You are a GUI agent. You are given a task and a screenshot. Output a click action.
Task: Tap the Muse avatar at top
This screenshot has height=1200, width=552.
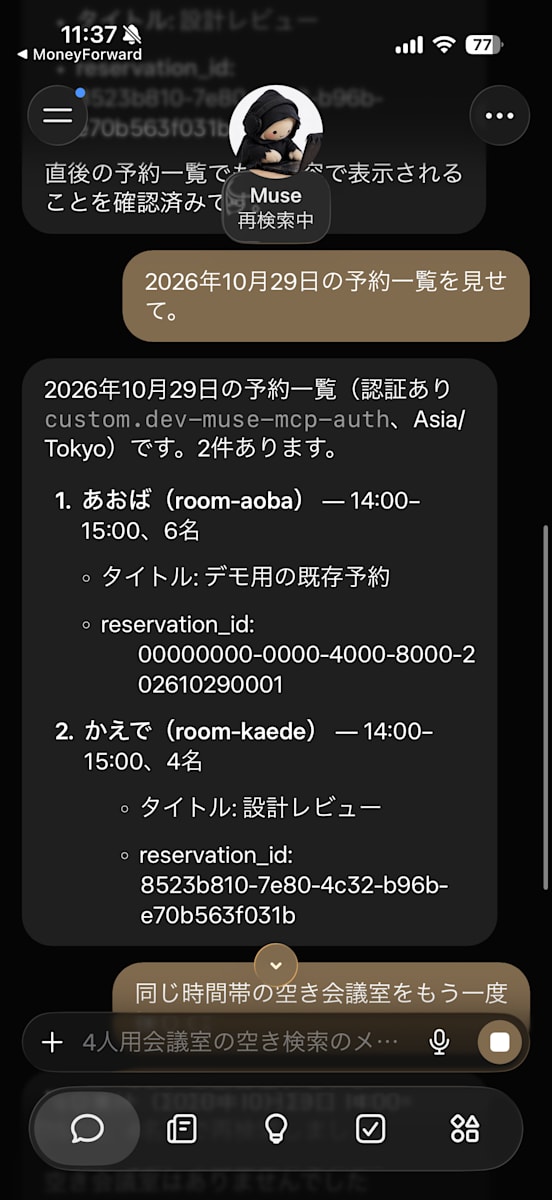[x=276, y=129]
